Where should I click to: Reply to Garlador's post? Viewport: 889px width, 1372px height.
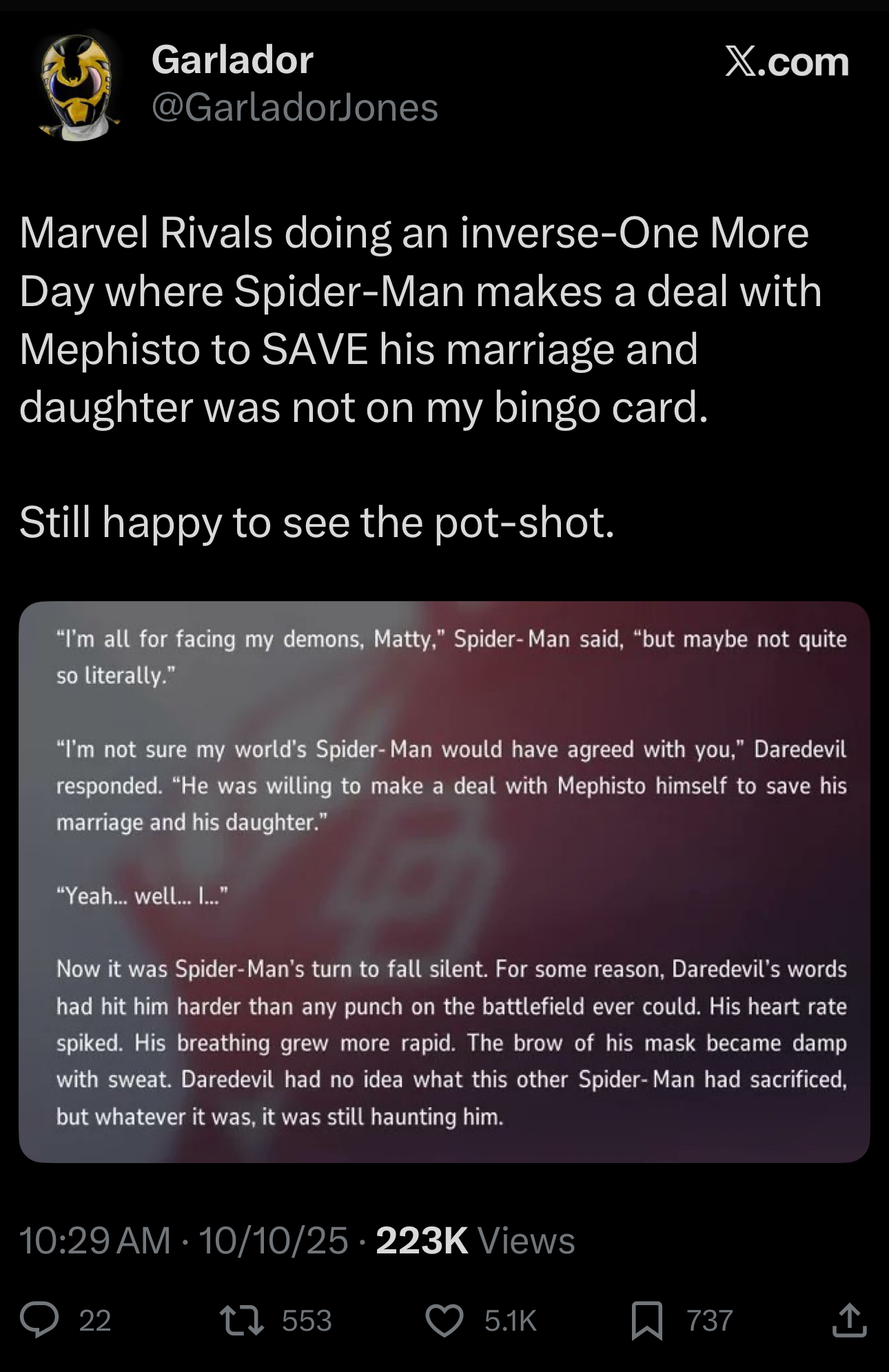click(x=39, y=1320)
